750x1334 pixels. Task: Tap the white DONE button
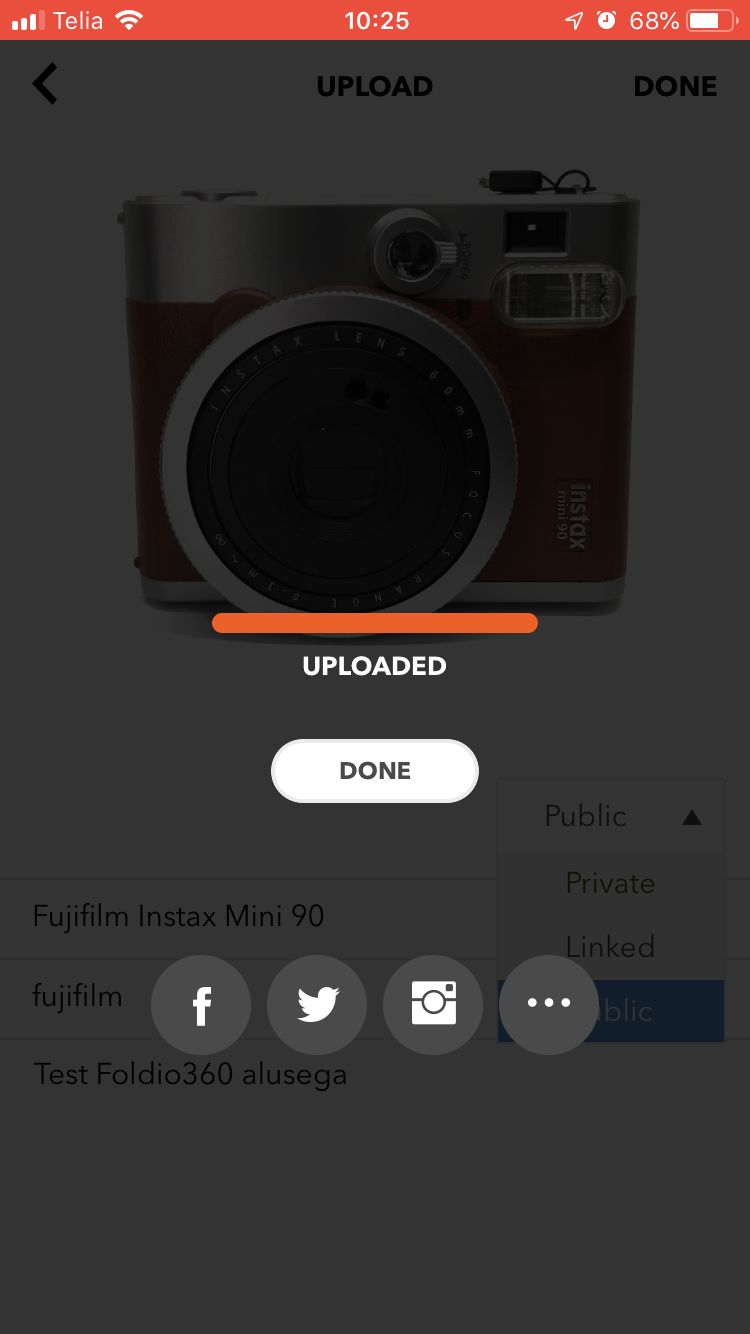coord(375,771)
